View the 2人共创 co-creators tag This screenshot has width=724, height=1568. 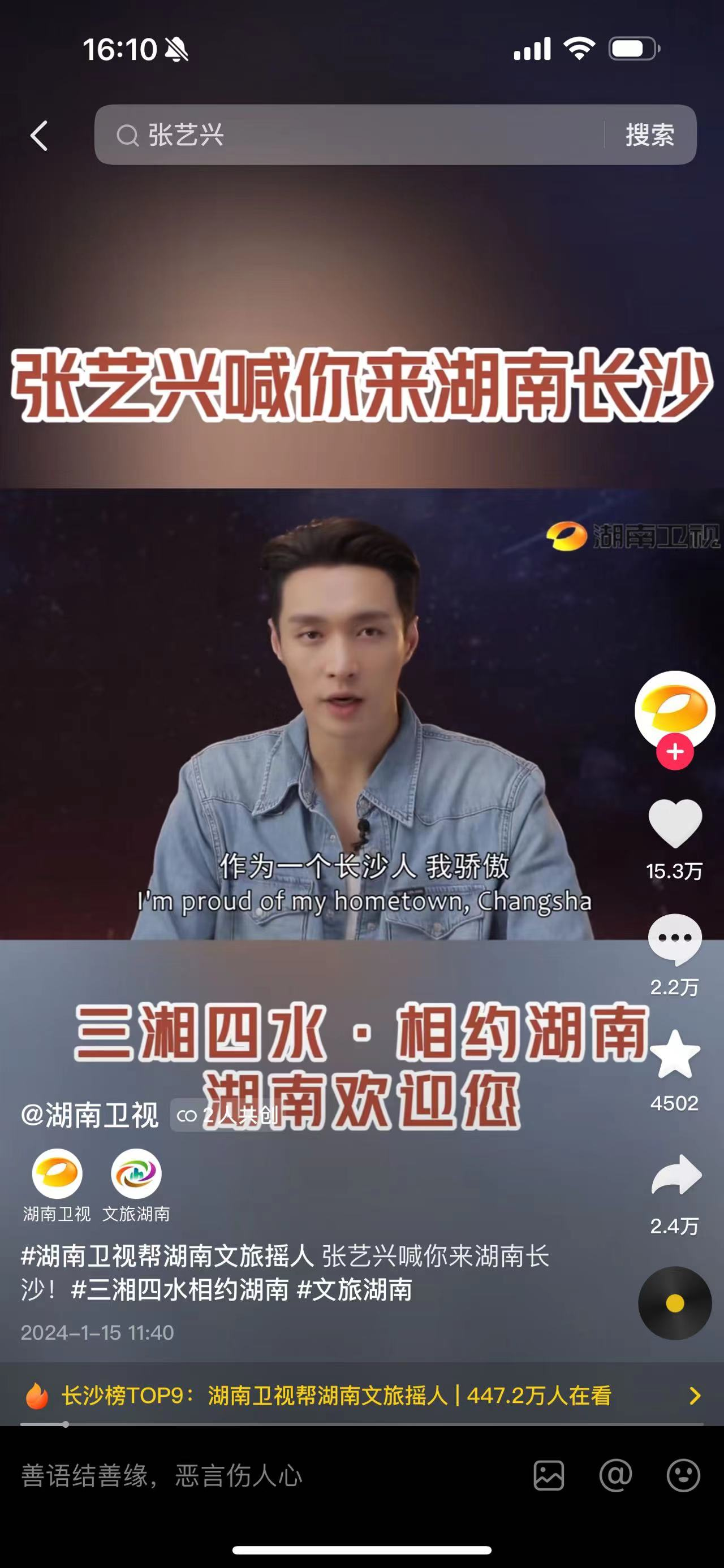pyautogui.click(x=226, y=1115)
